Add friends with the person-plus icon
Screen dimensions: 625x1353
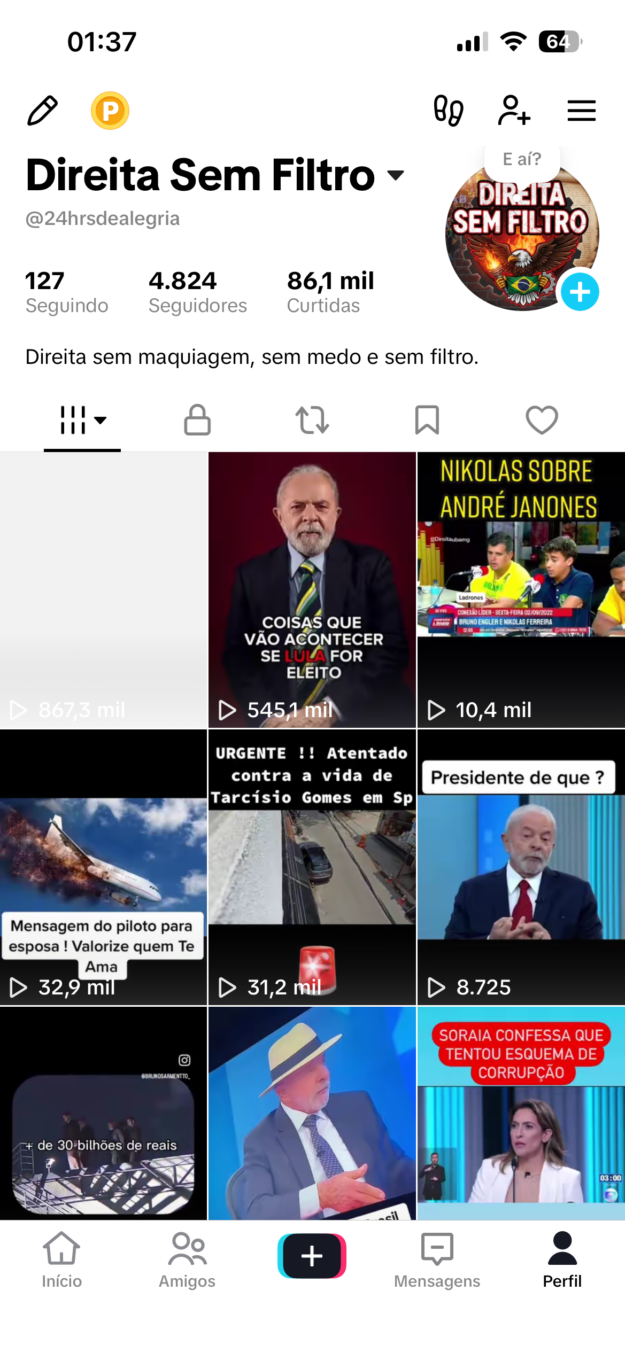[x=514, y=110]
